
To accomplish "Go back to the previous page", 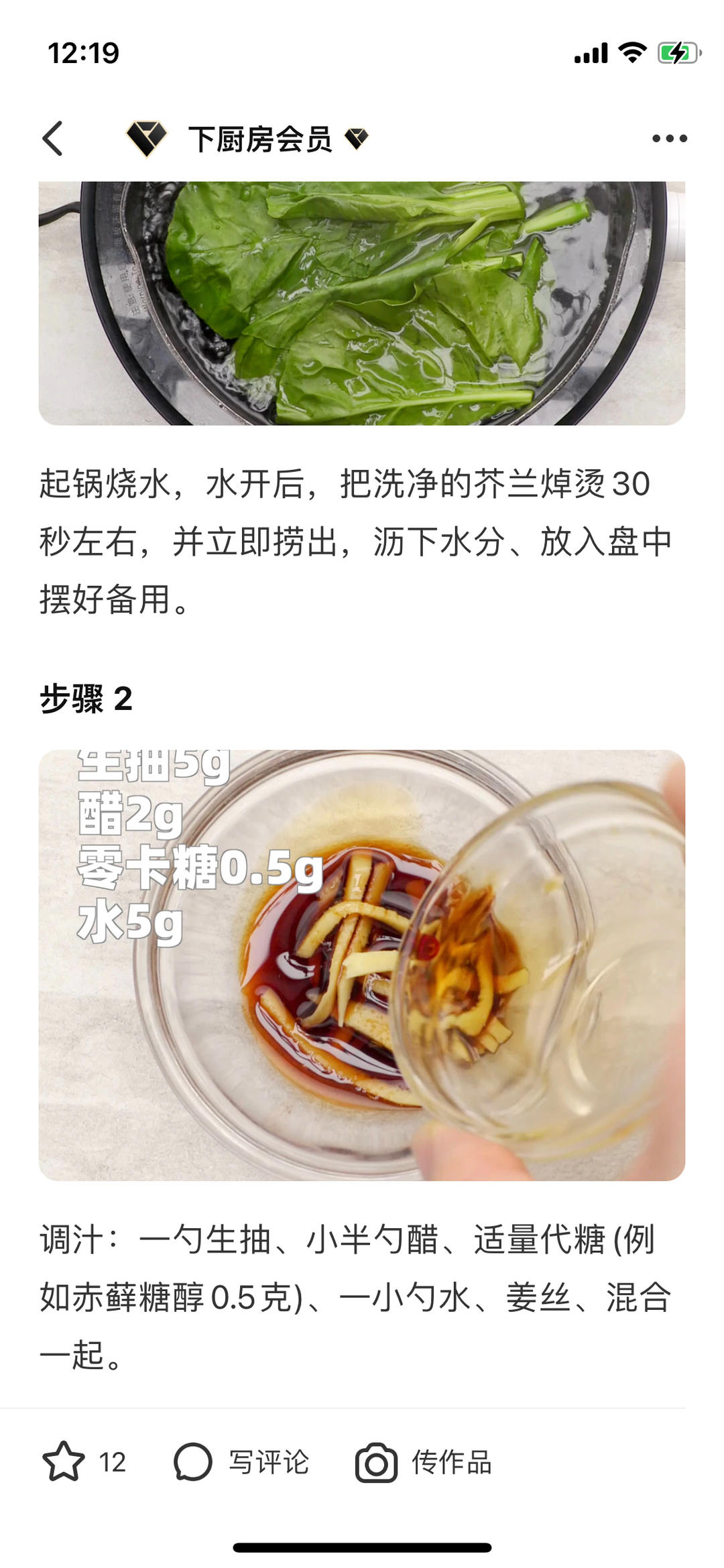I will 52,139.
